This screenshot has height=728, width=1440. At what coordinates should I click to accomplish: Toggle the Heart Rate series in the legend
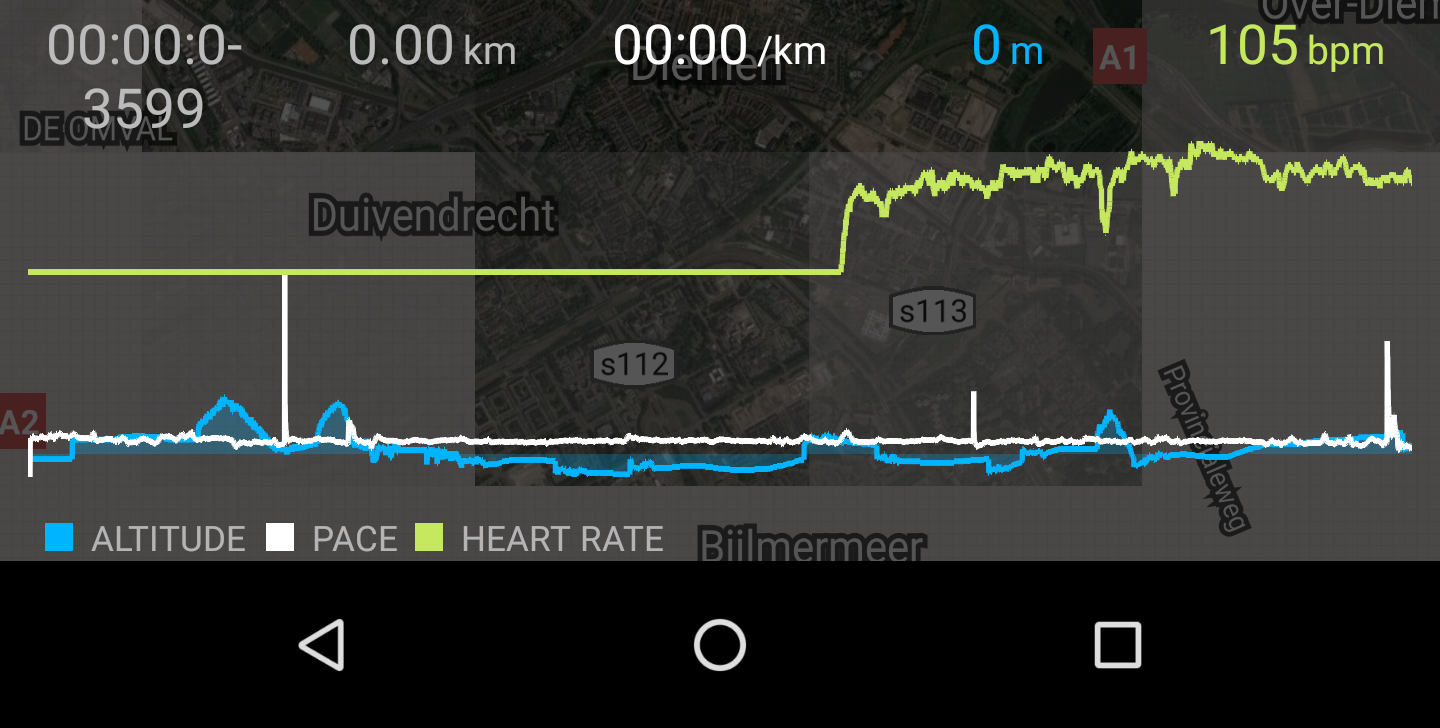(x=540, y=539)
